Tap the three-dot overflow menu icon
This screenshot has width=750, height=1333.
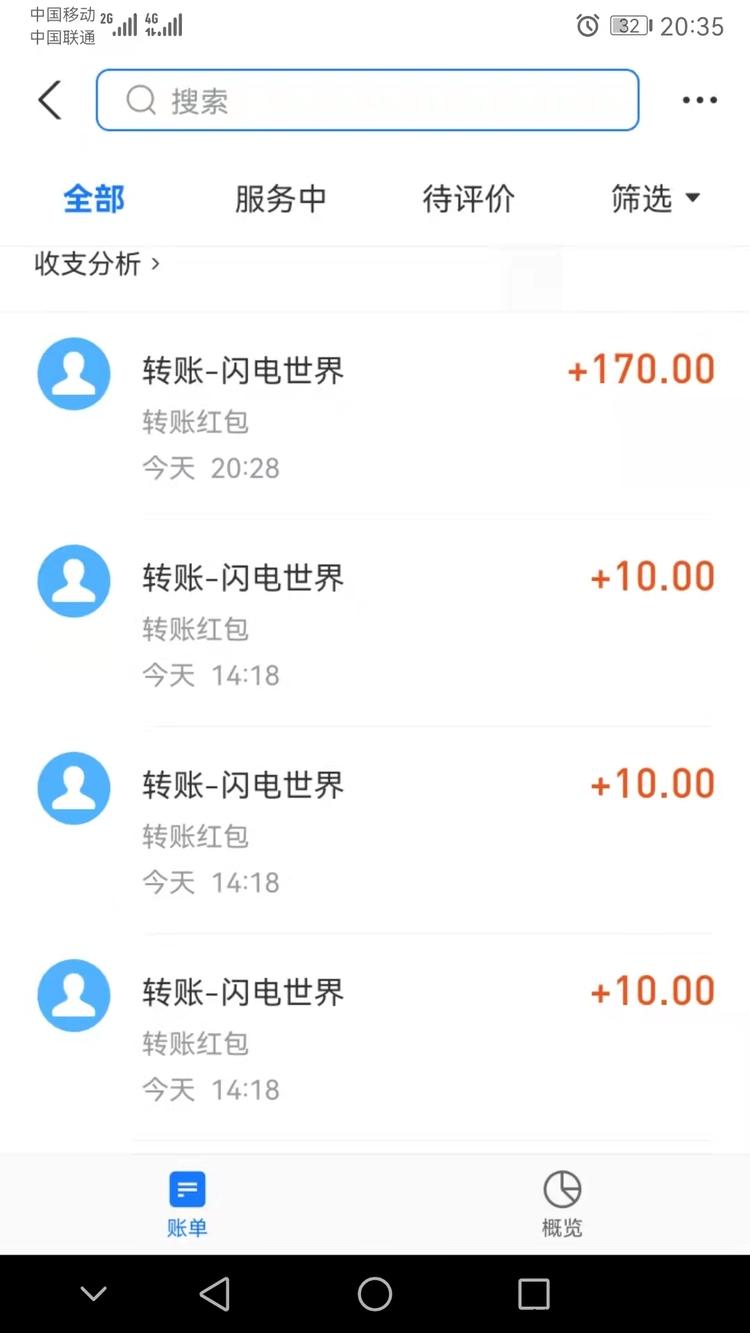point(699,100)
